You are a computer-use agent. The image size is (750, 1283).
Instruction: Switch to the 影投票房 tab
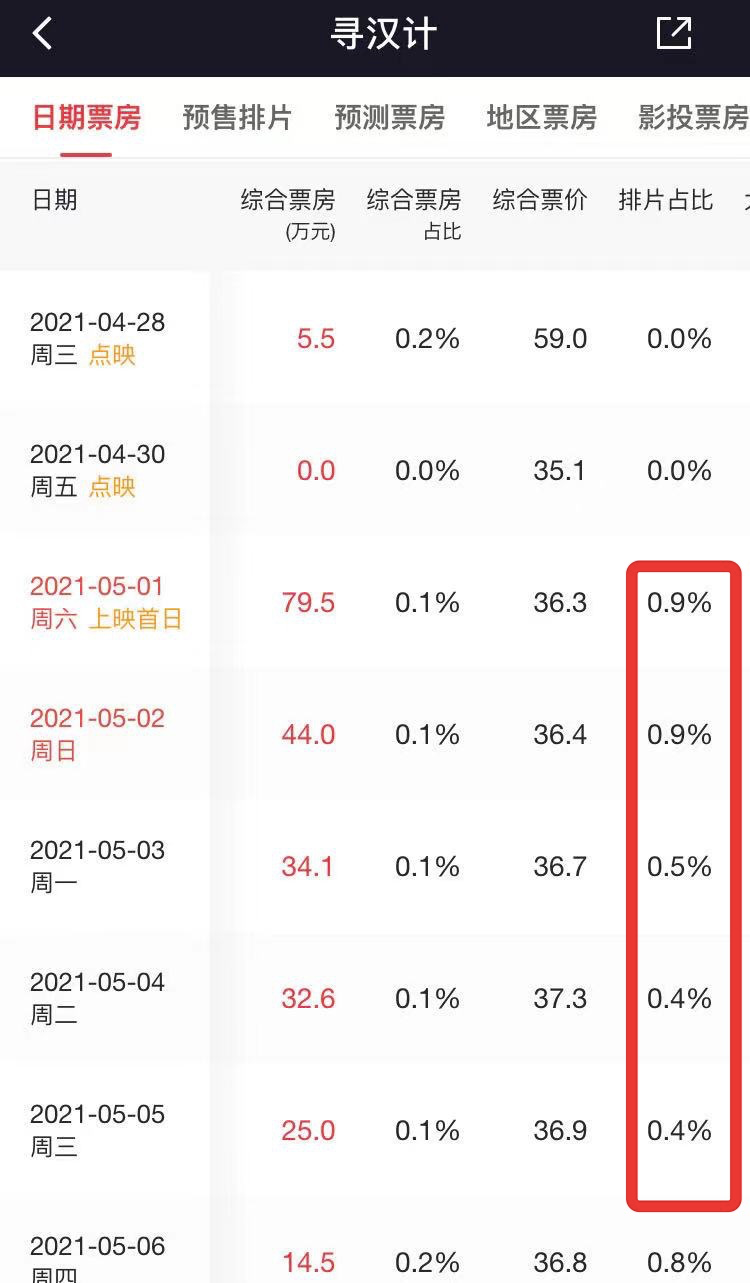click(x=692, y=118)
